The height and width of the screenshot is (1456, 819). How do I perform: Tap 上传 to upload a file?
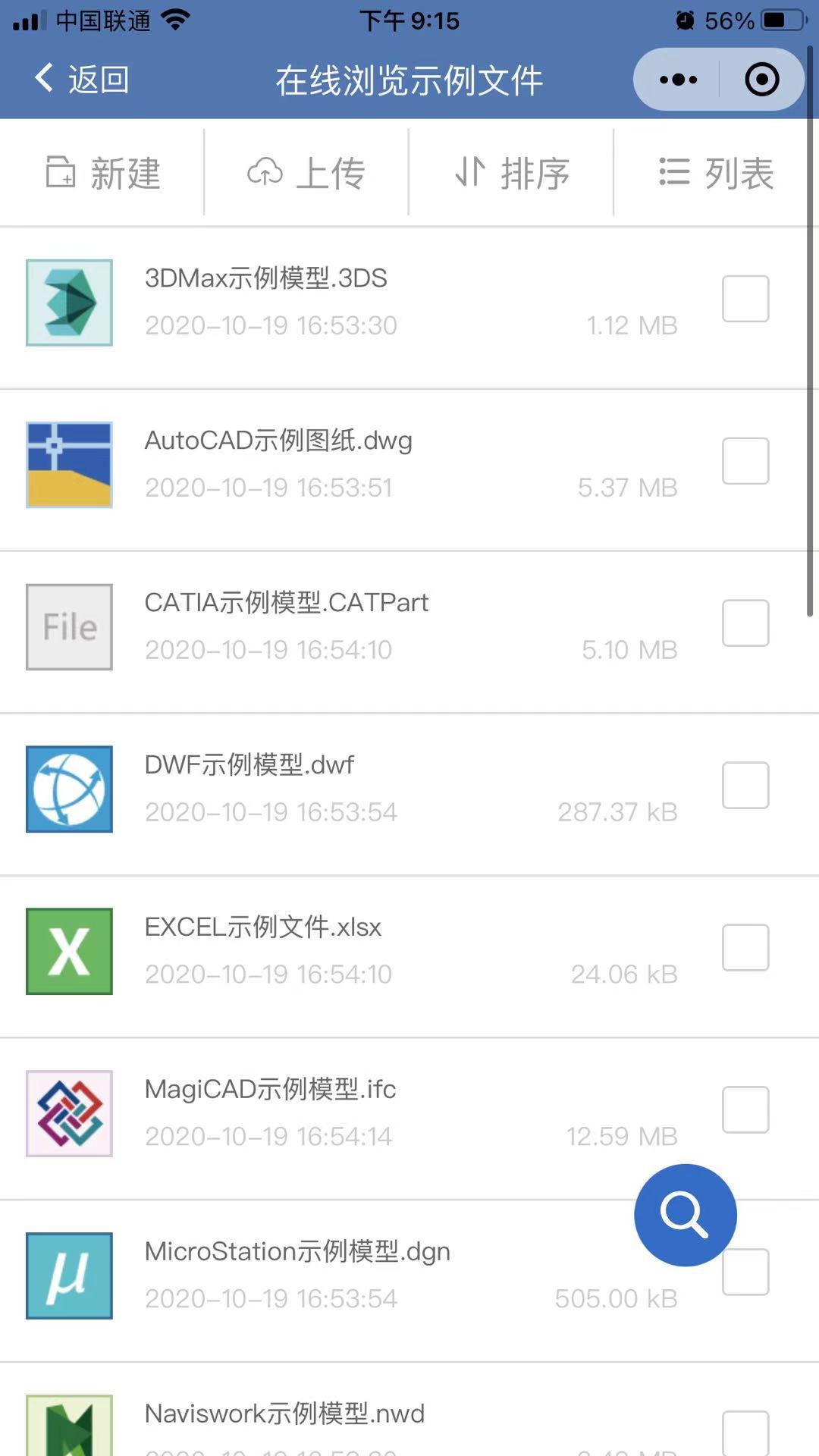click(x=306, y=173)
